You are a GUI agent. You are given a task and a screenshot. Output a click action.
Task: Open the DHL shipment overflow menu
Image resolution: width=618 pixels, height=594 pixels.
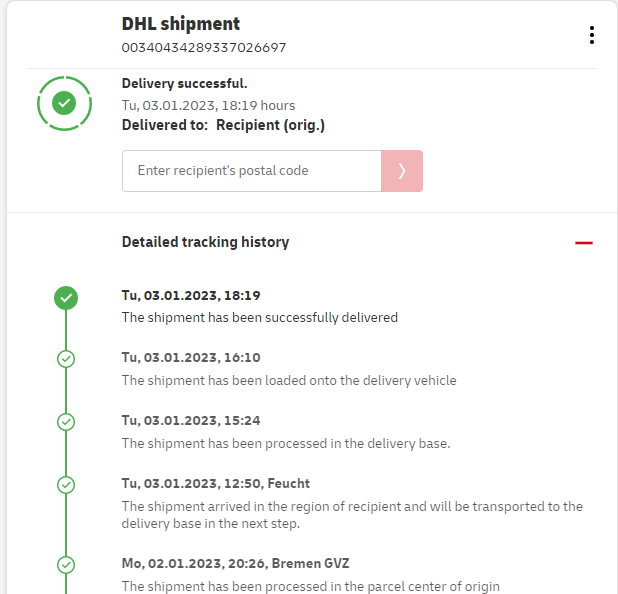coord(592,35)
